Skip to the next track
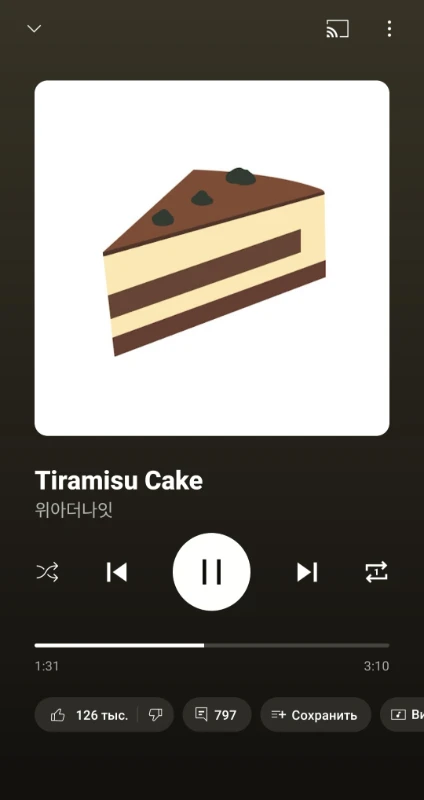 point(307,572)
